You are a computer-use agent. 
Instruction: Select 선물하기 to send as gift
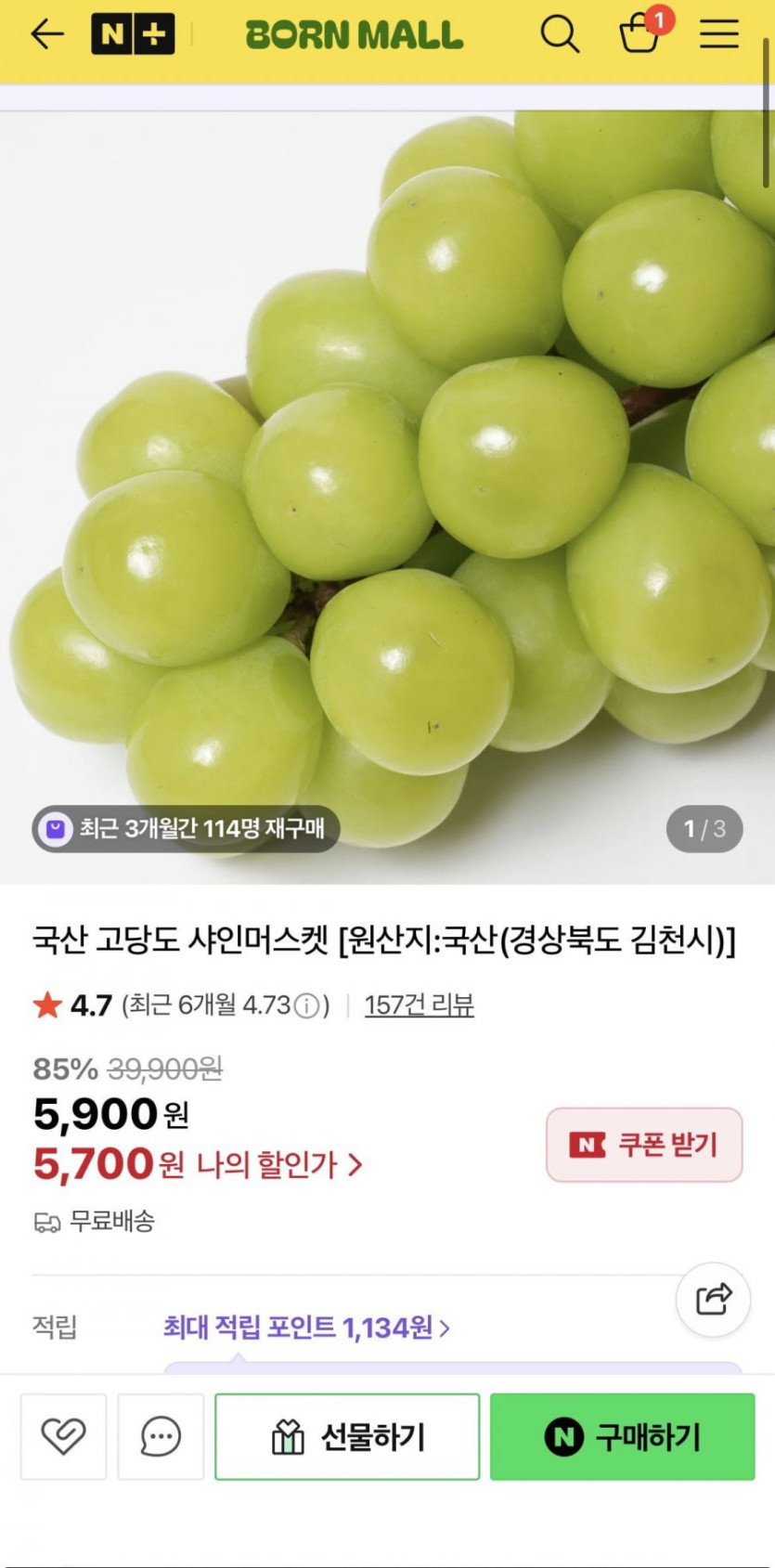point(347,1436)
